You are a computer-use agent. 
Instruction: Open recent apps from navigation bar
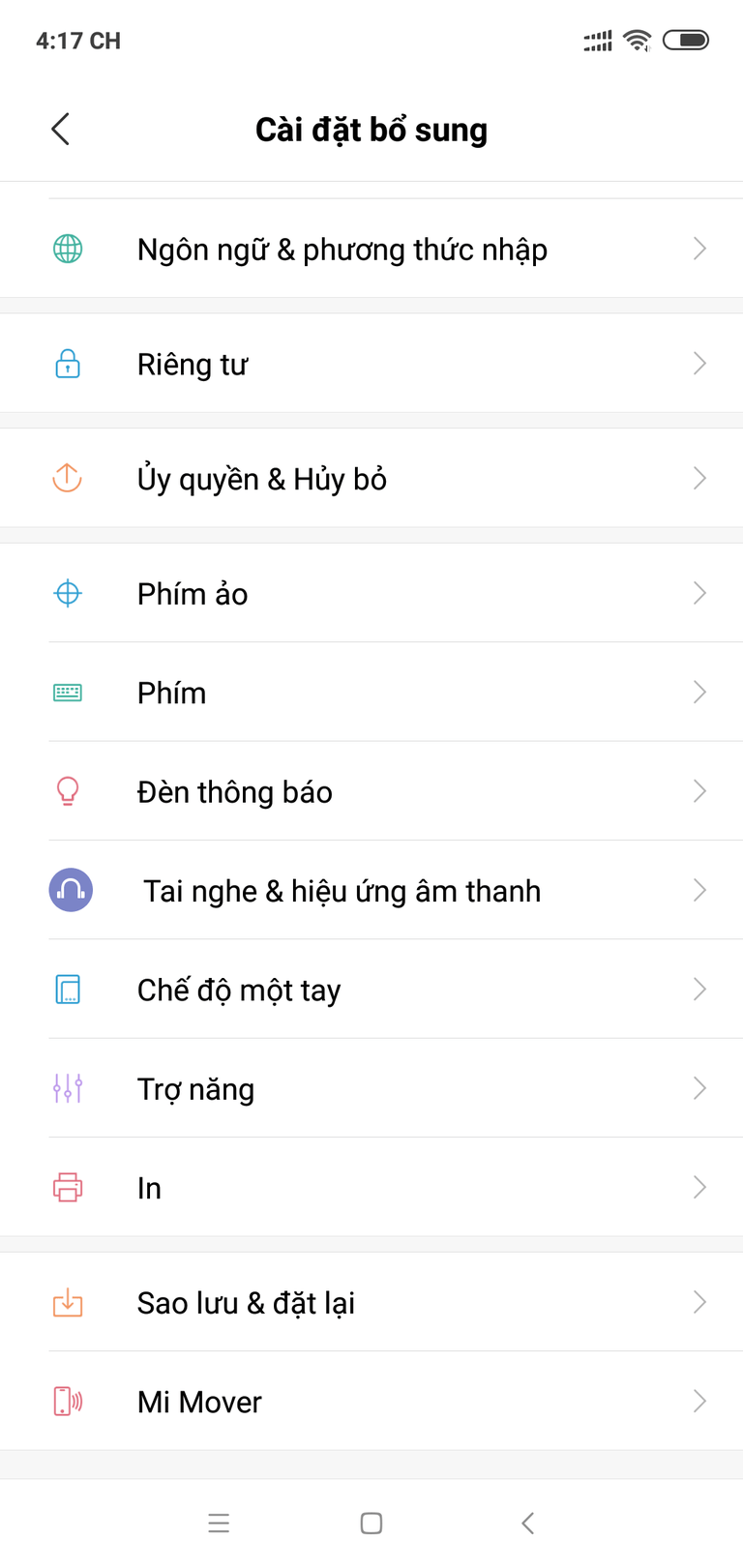coord(219,1524)
